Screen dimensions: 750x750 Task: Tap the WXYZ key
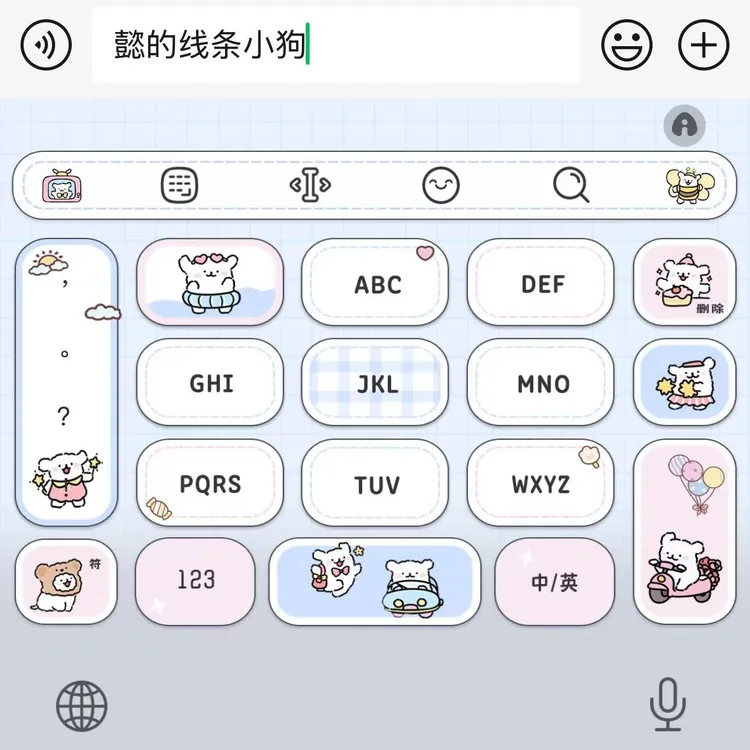542,485
